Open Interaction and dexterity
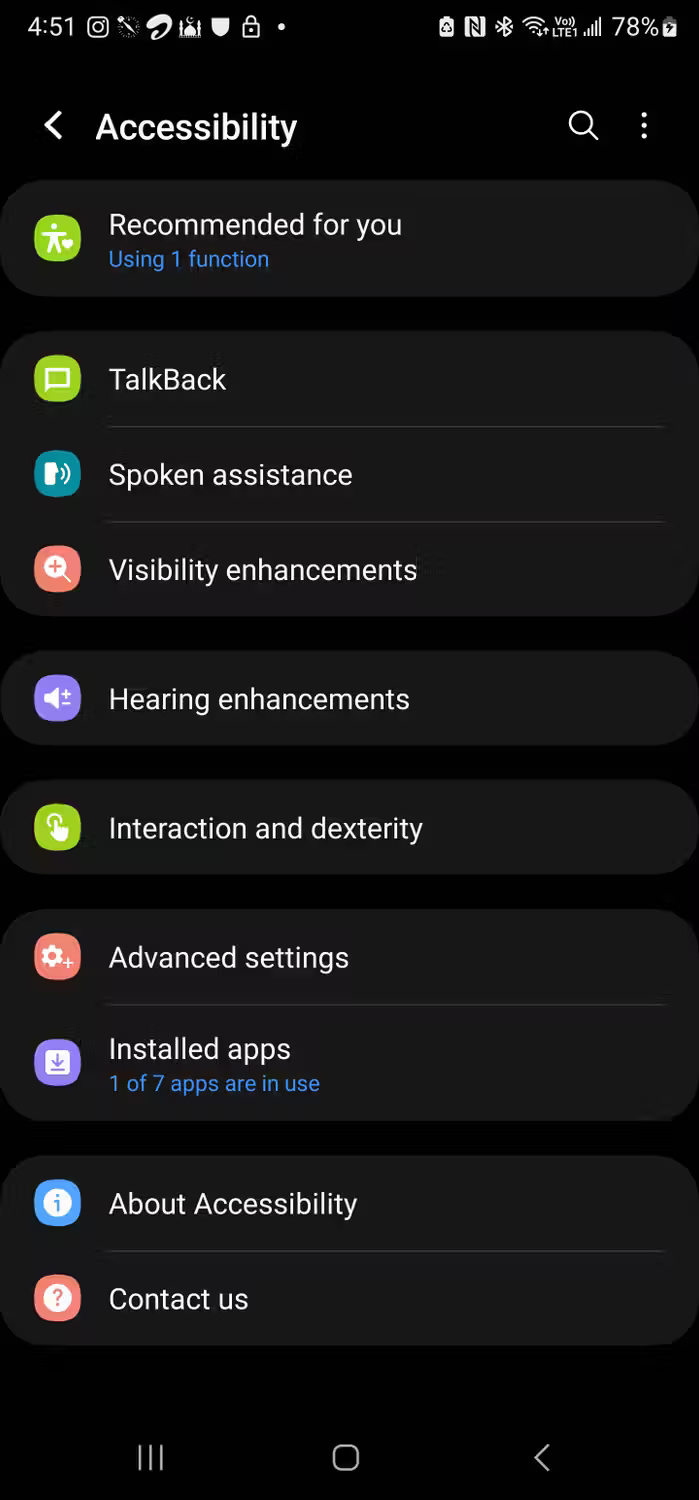The image size is (699, 1500). 349,828
